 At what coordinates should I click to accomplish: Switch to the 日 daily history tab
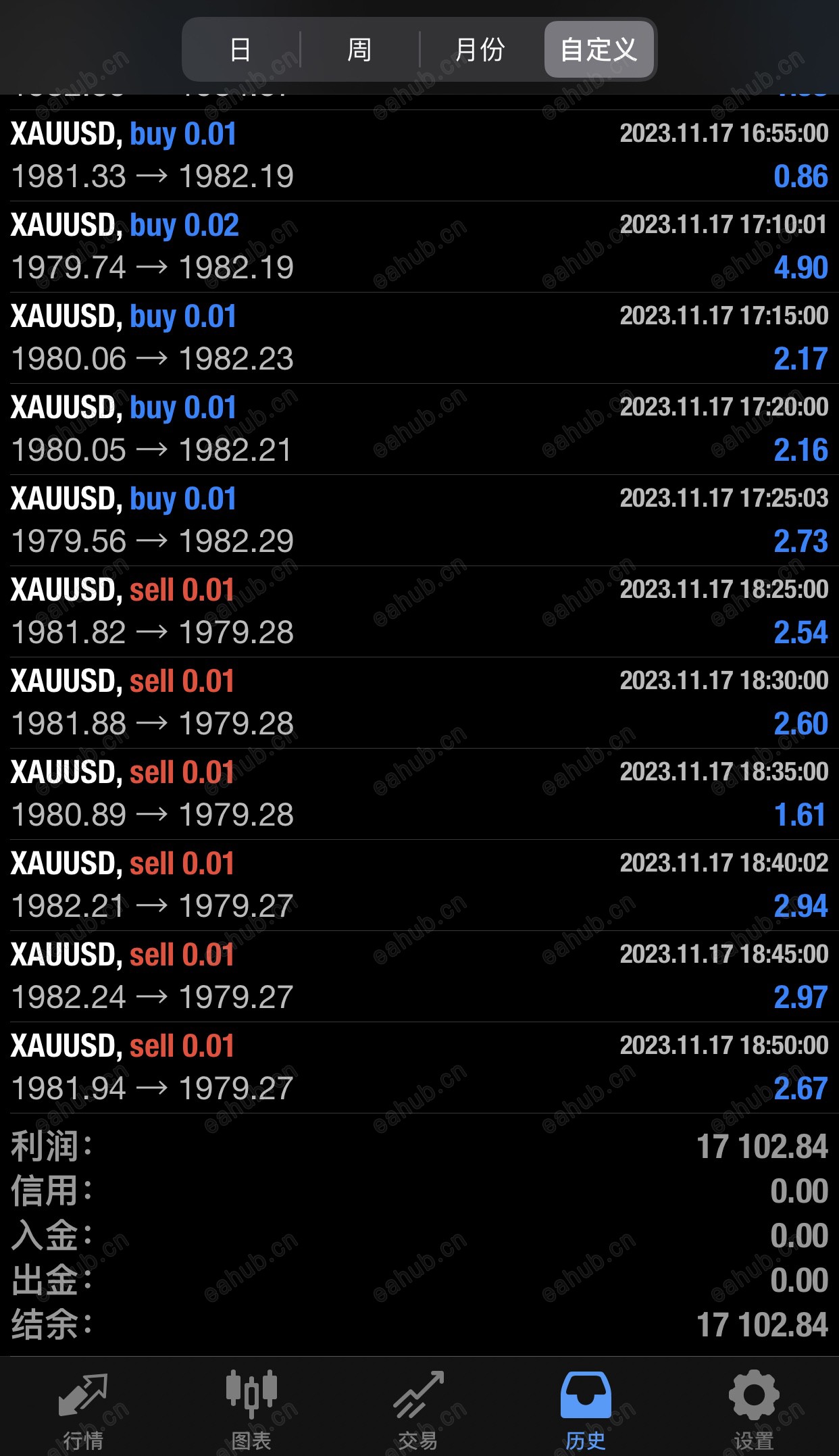(241, 49)
